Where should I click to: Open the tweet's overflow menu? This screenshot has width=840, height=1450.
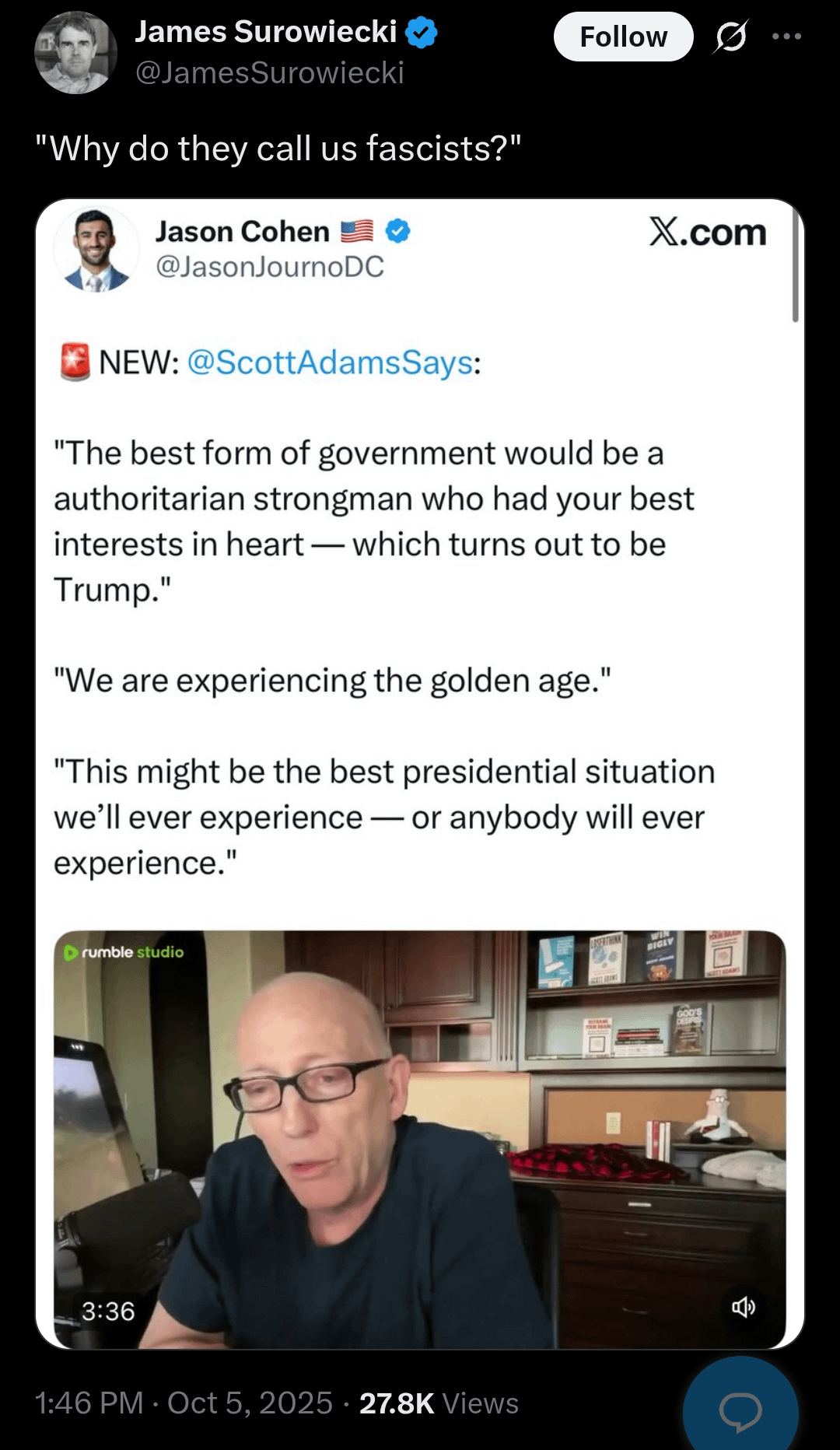[x=786, y=37]
